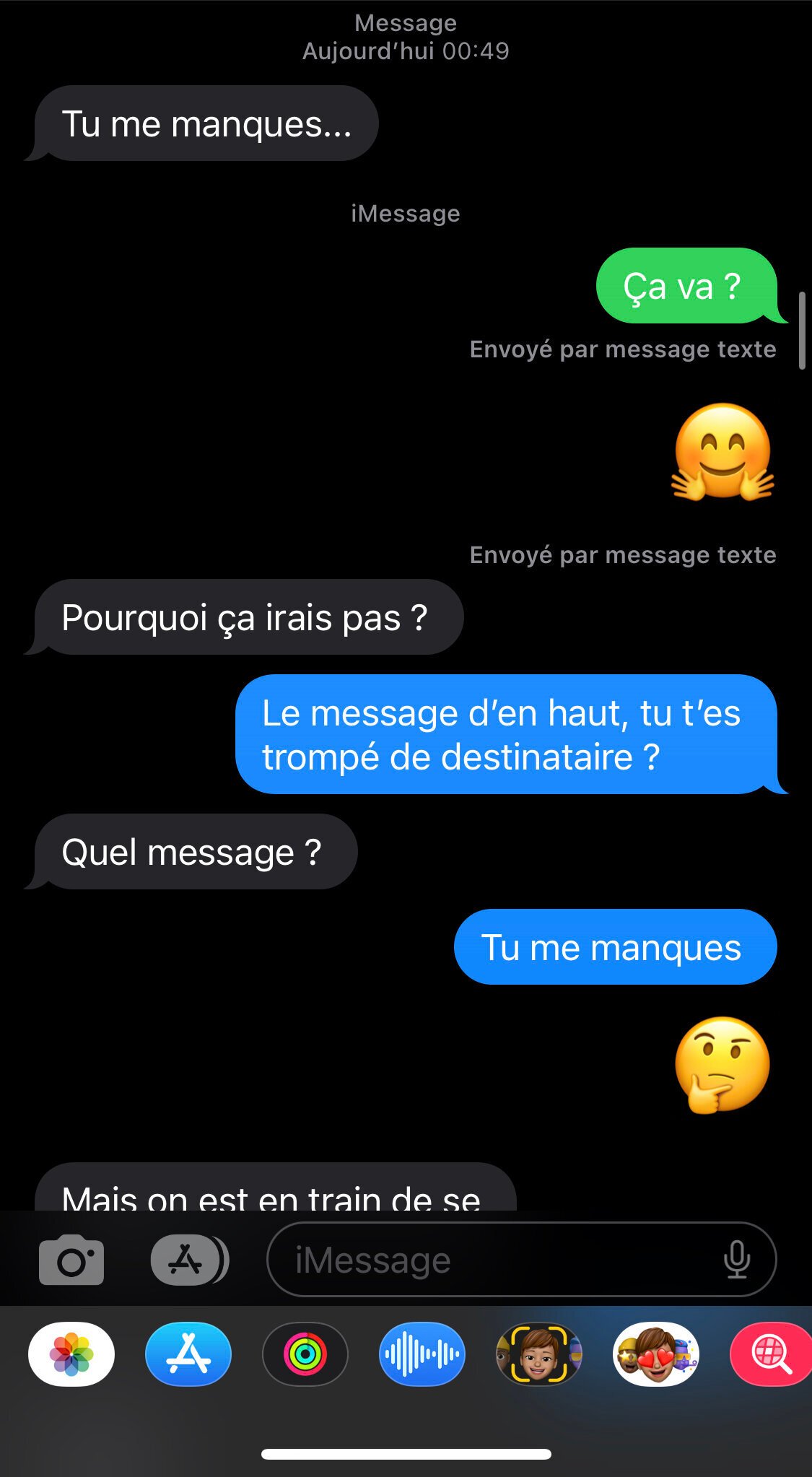Open the Activity rings iMessage app

tap(305, 1354)
